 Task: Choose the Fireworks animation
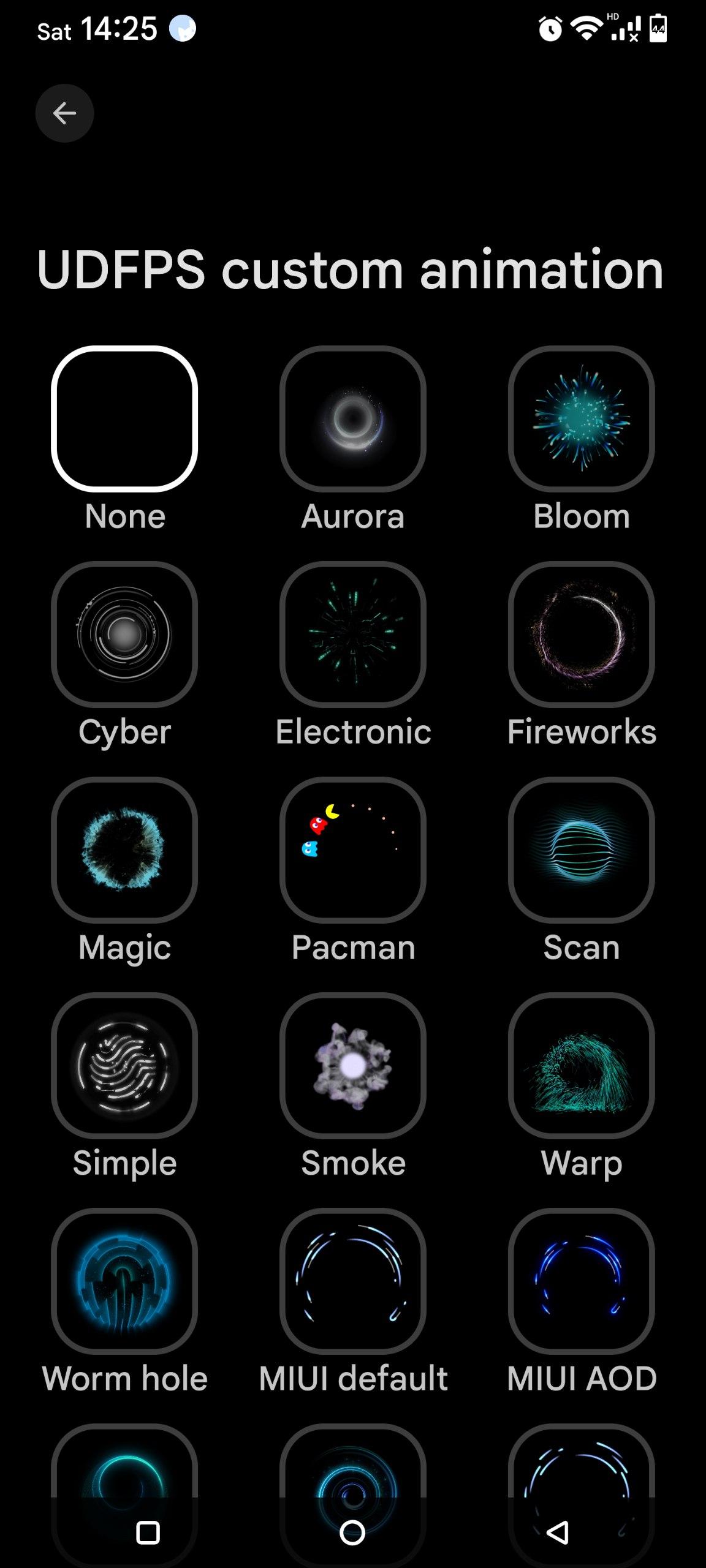581,635
